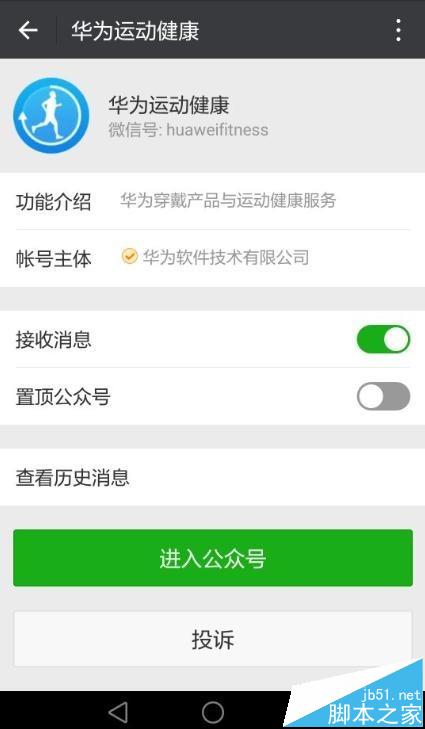Tap the system home button
The width and height of the screenshot is (425, 729).
pyautogui.click(x=212, y=712)
